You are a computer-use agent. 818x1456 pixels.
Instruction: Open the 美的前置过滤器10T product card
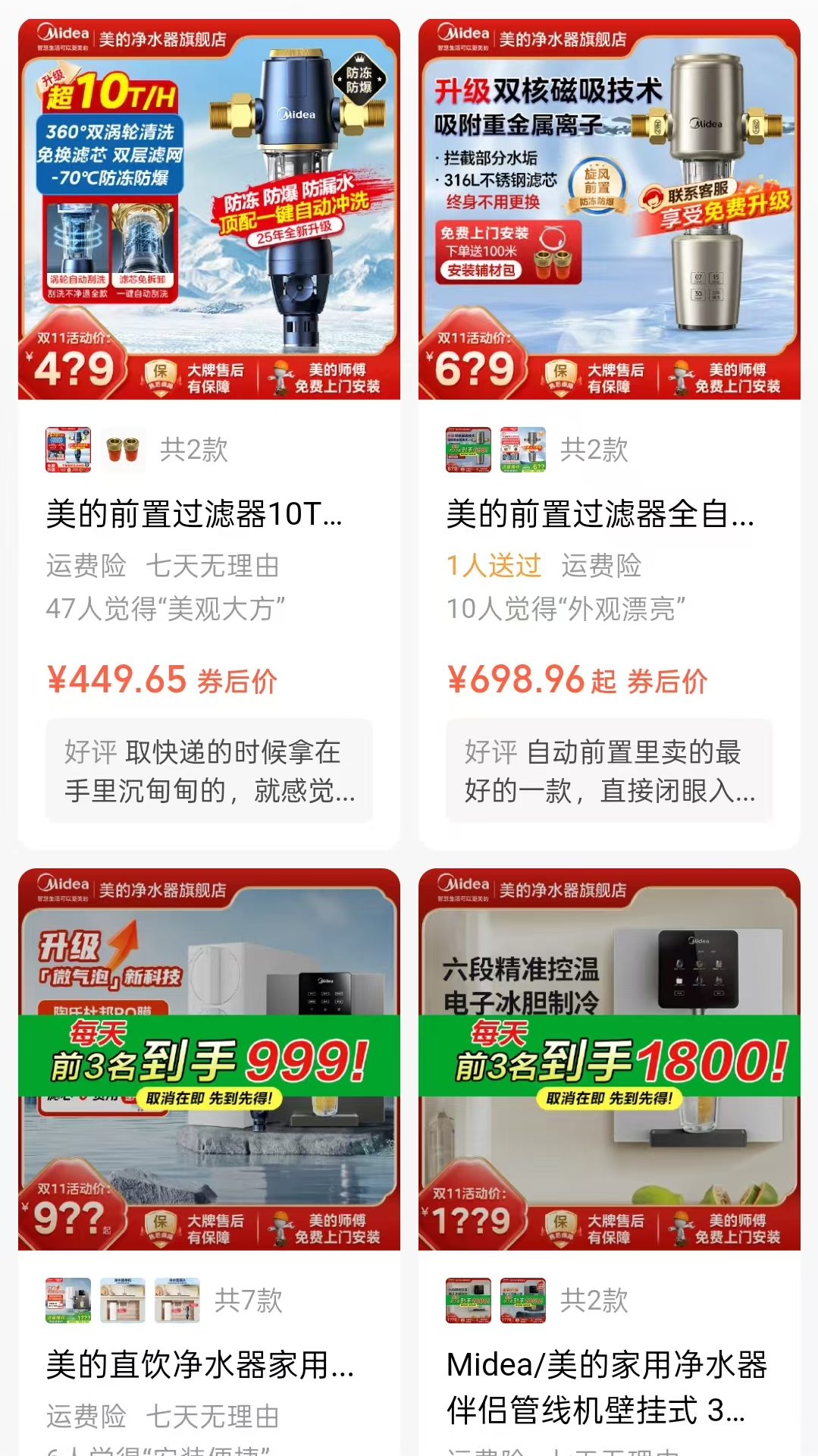point(194,514)
